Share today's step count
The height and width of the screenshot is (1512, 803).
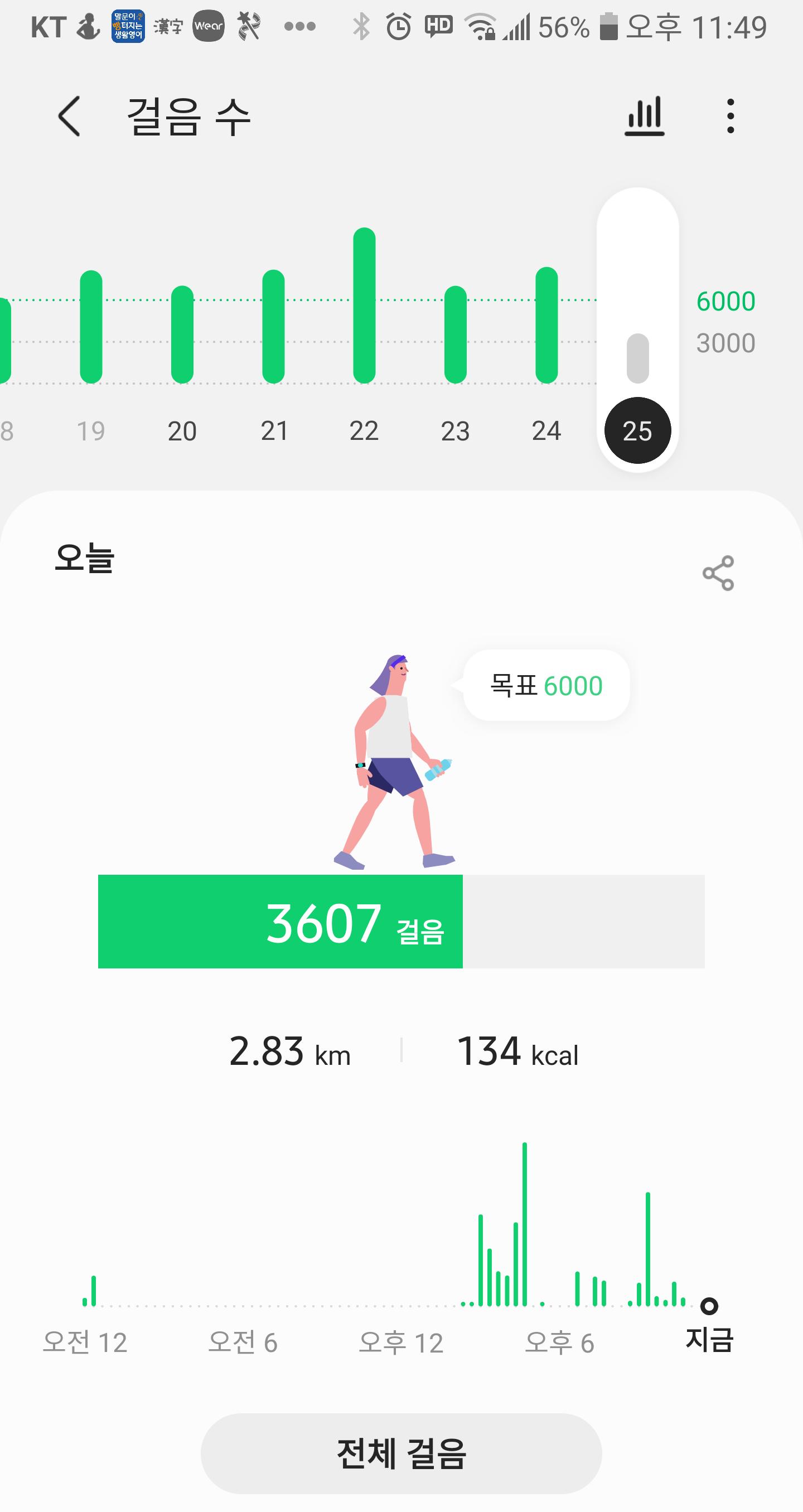click(x=718, y=573)
